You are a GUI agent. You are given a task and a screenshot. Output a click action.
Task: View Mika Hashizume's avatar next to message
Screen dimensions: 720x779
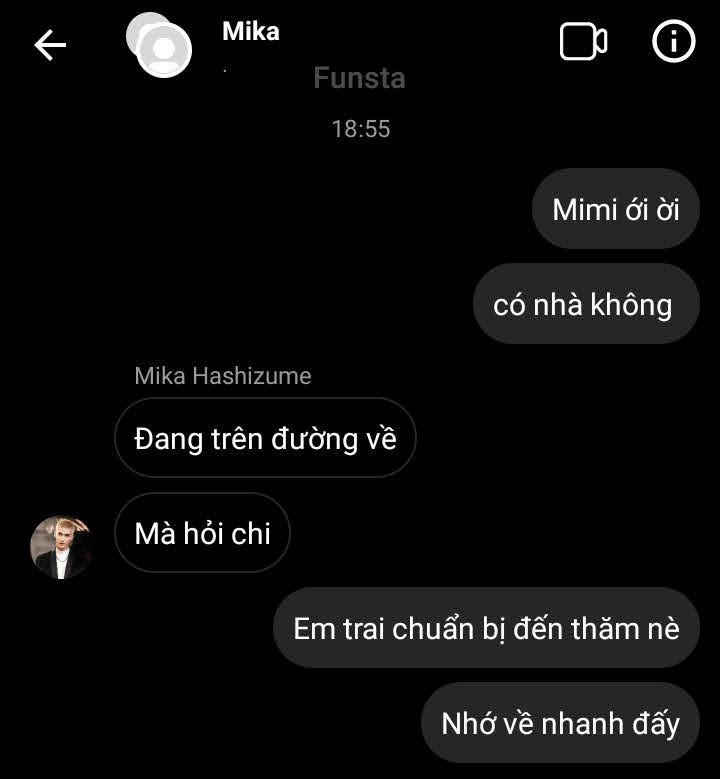click(61, 547)
